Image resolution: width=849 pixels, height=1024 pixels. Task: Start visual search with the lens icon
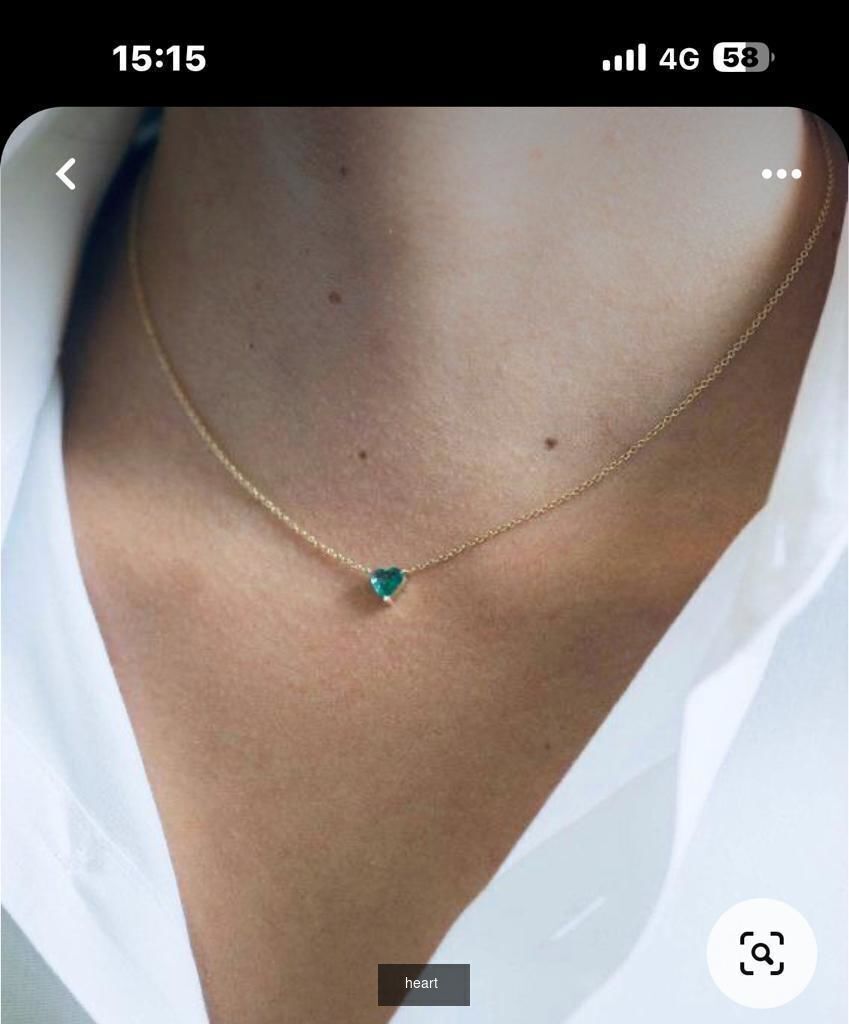click(761, 953)
